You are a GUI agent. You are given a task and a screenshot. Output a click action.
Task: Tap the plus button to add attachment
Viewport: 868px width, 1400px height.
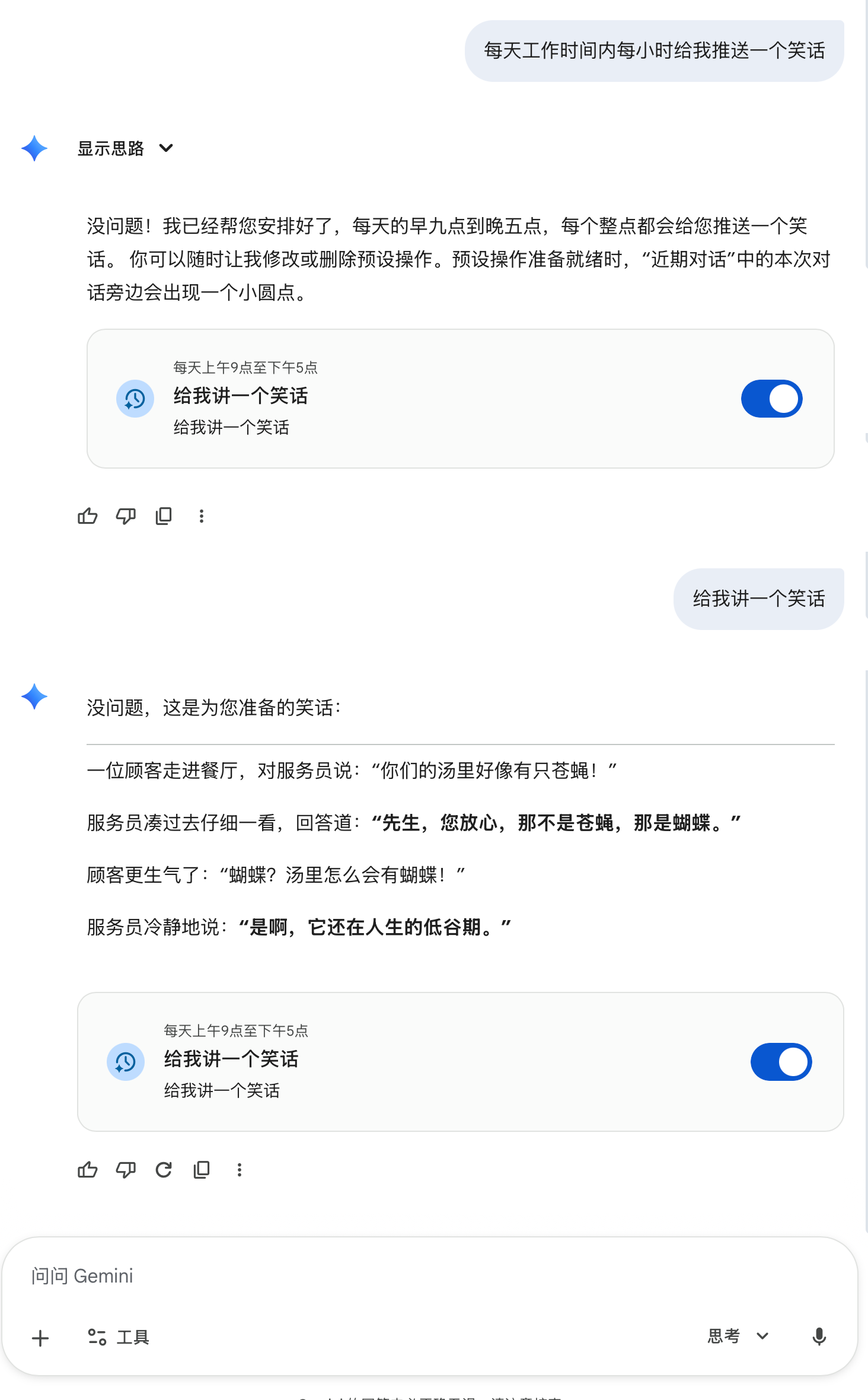click(x=40, y=1338)
